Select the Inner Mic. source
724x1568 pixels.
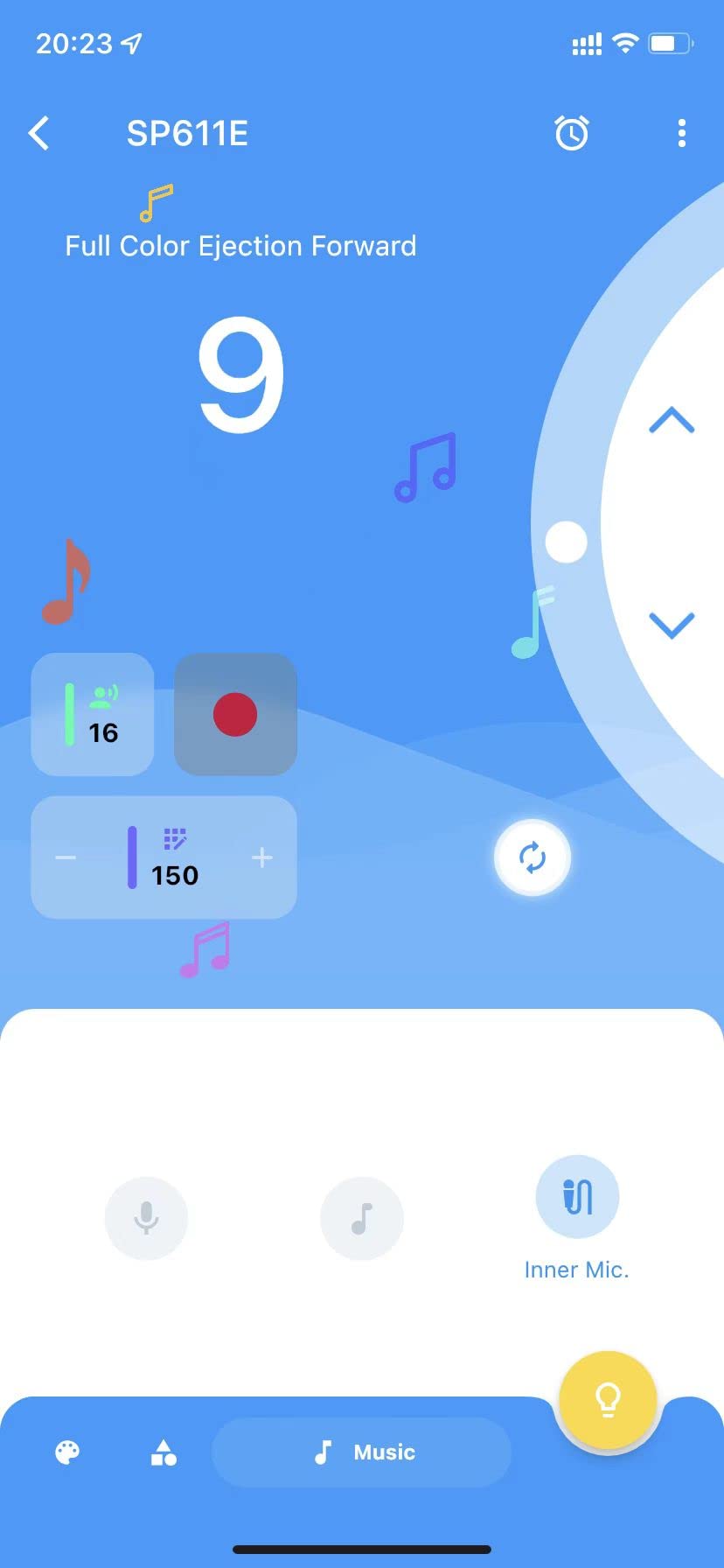coord(577,1197)
